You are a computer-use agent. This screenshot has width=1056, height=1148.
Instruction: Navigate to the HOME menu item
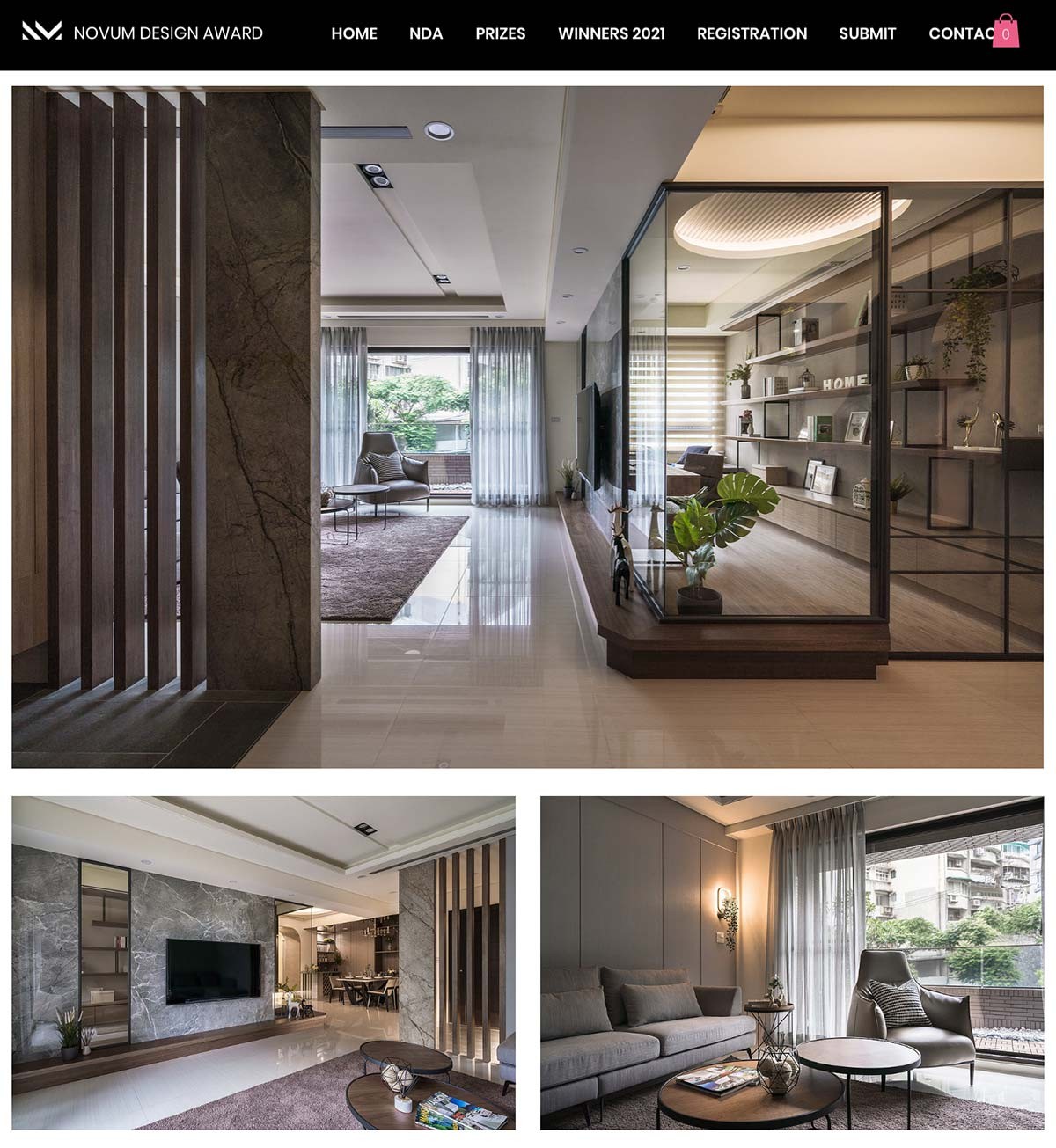click(x=354, y=33)
